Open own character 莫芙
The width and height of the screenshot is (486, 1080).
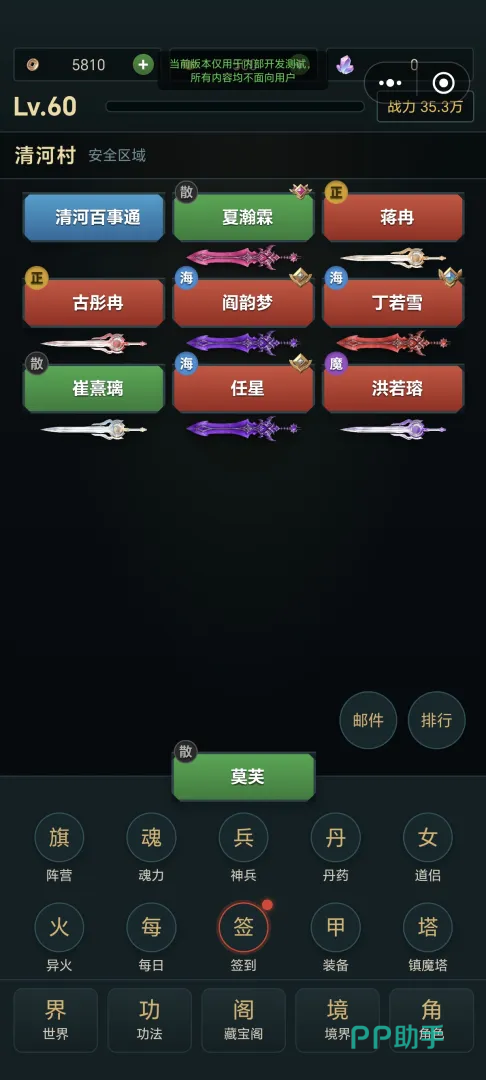[x=244, y=777]
